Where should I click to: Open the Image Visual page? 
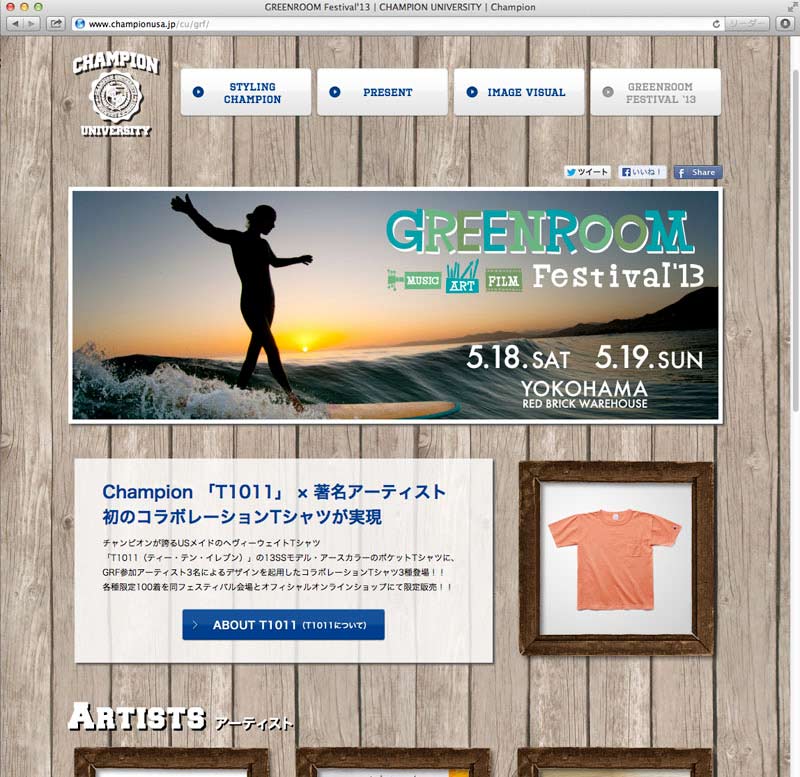coord(518,93)
